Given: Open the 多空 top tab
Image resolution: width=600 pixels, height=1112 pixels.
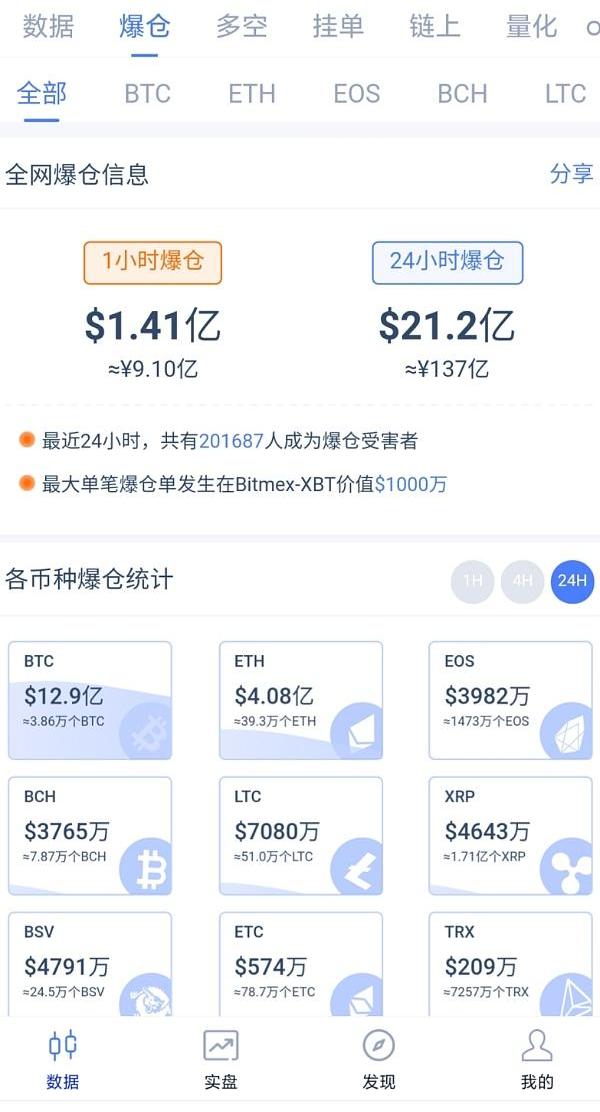Looking at the screenshot, I should [x=241, y=26].
